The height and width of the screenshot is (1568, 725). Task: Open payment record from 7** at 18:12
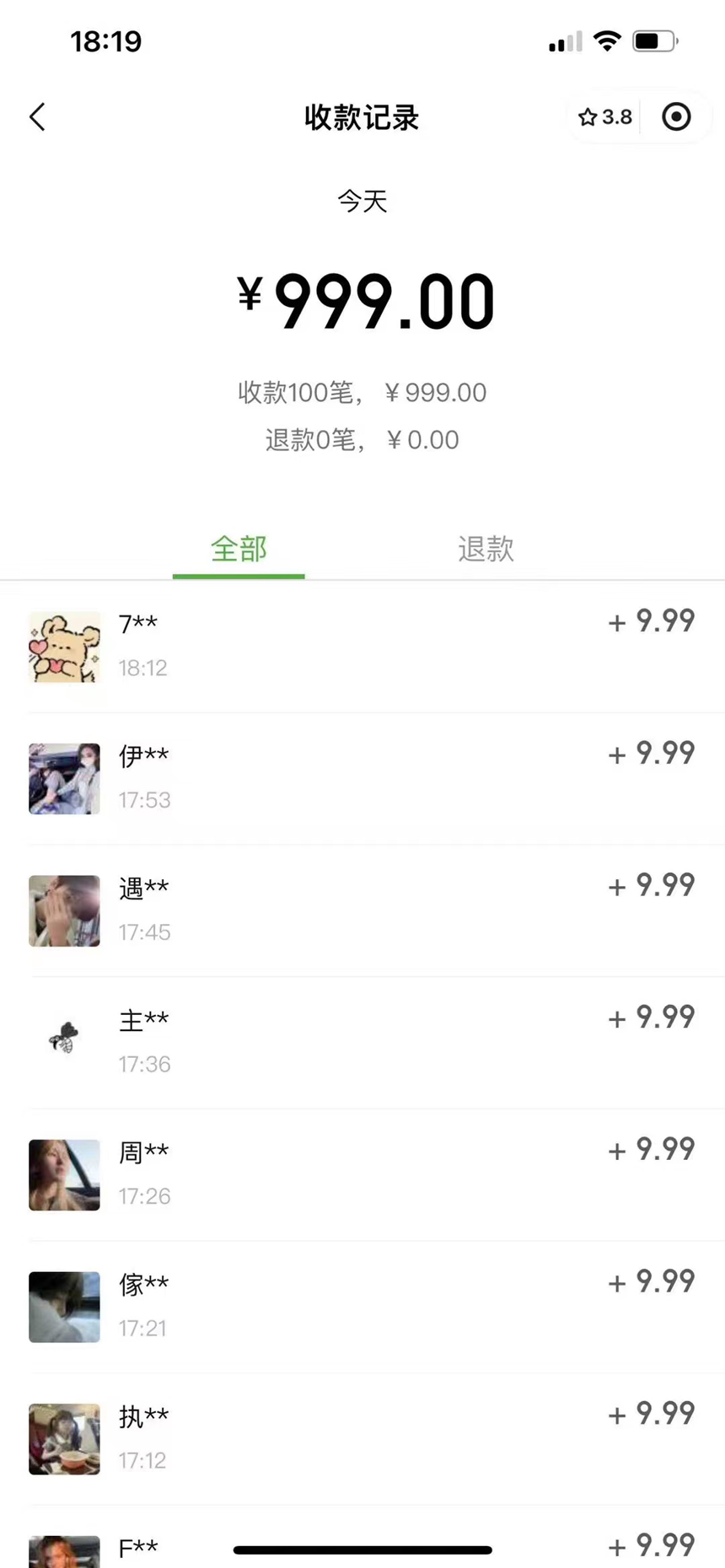362,646
